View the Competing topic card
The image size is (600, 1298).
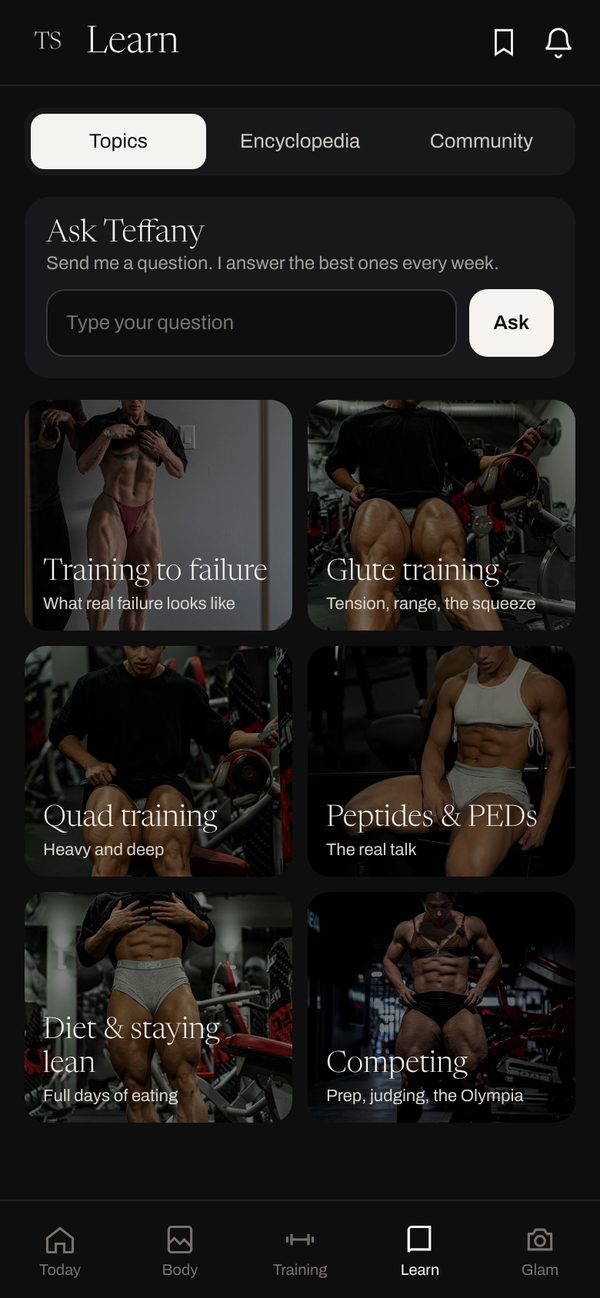coord(441,1007)
